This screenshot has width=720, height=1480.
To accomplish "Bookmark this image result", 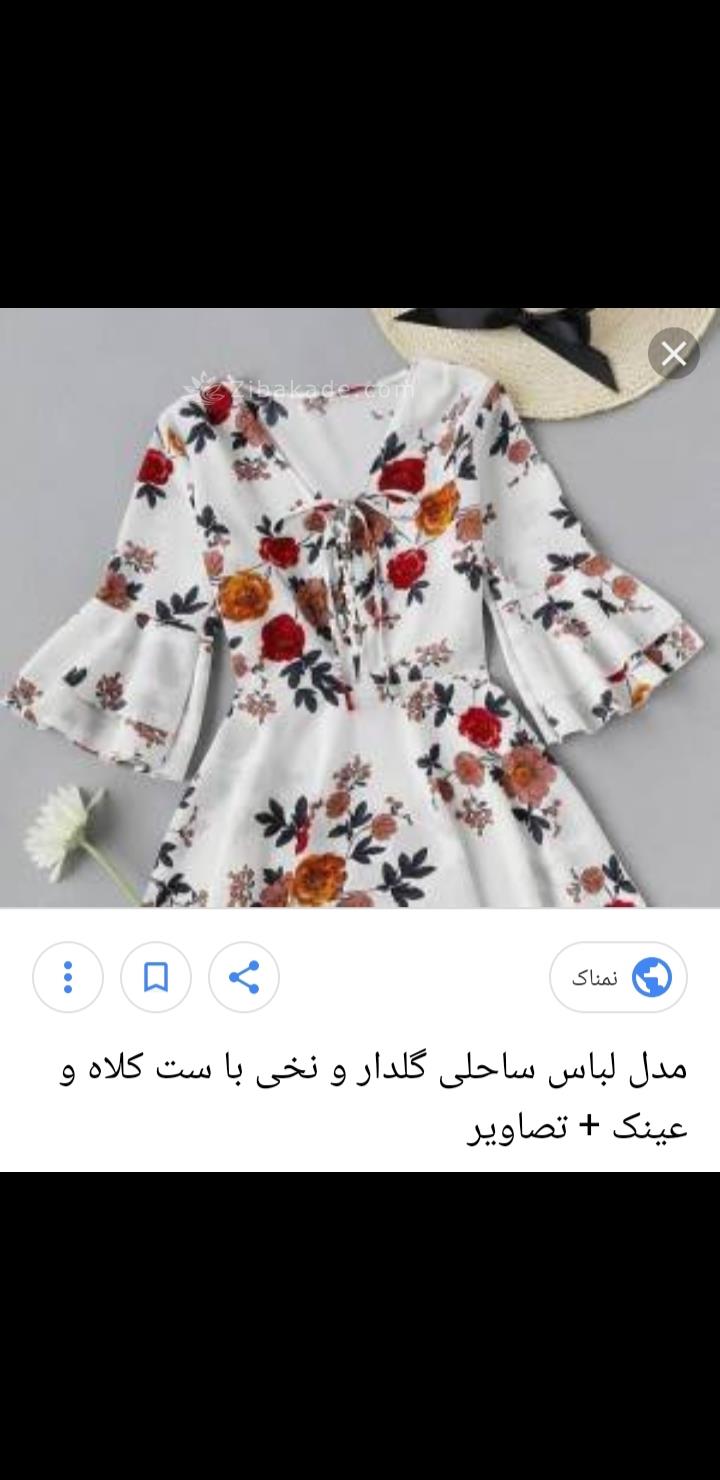I will (x=156, y=977).
